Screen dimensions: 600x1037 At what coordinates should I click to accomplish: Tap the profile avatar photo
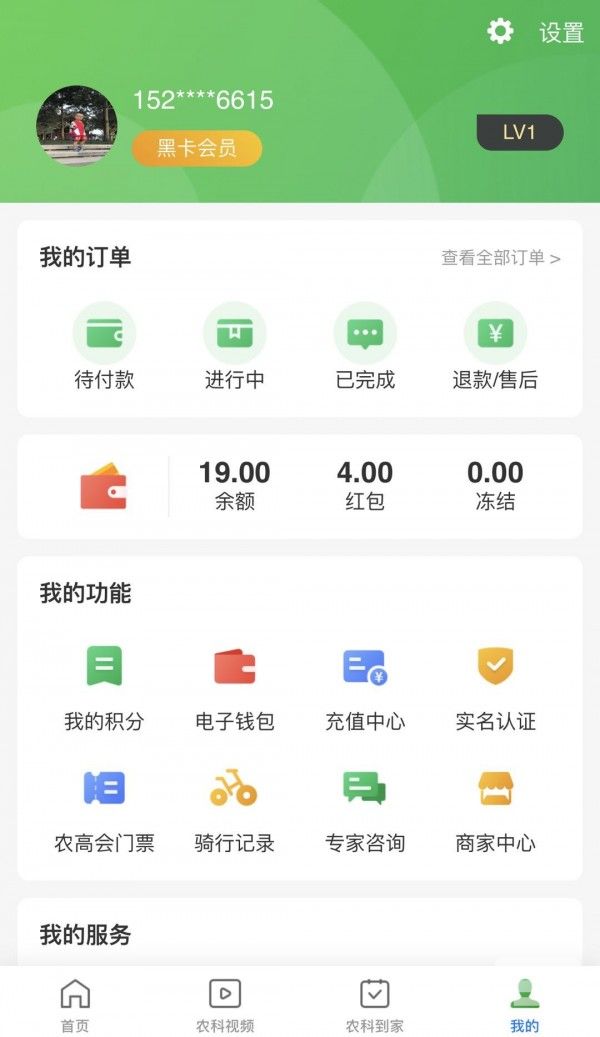pos(77,126)
